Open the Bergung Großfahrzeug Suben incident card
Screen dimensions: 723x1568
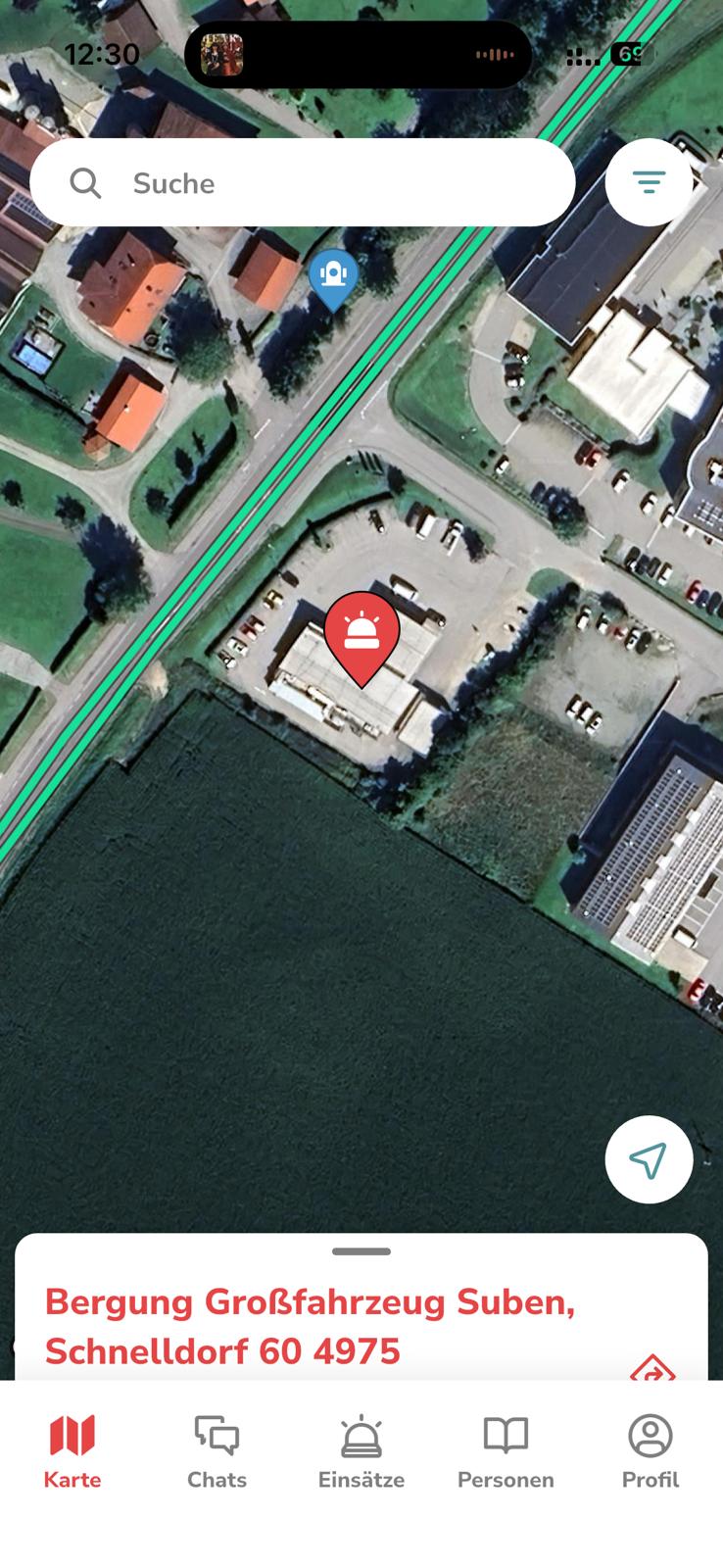(x=310, y=1326)
